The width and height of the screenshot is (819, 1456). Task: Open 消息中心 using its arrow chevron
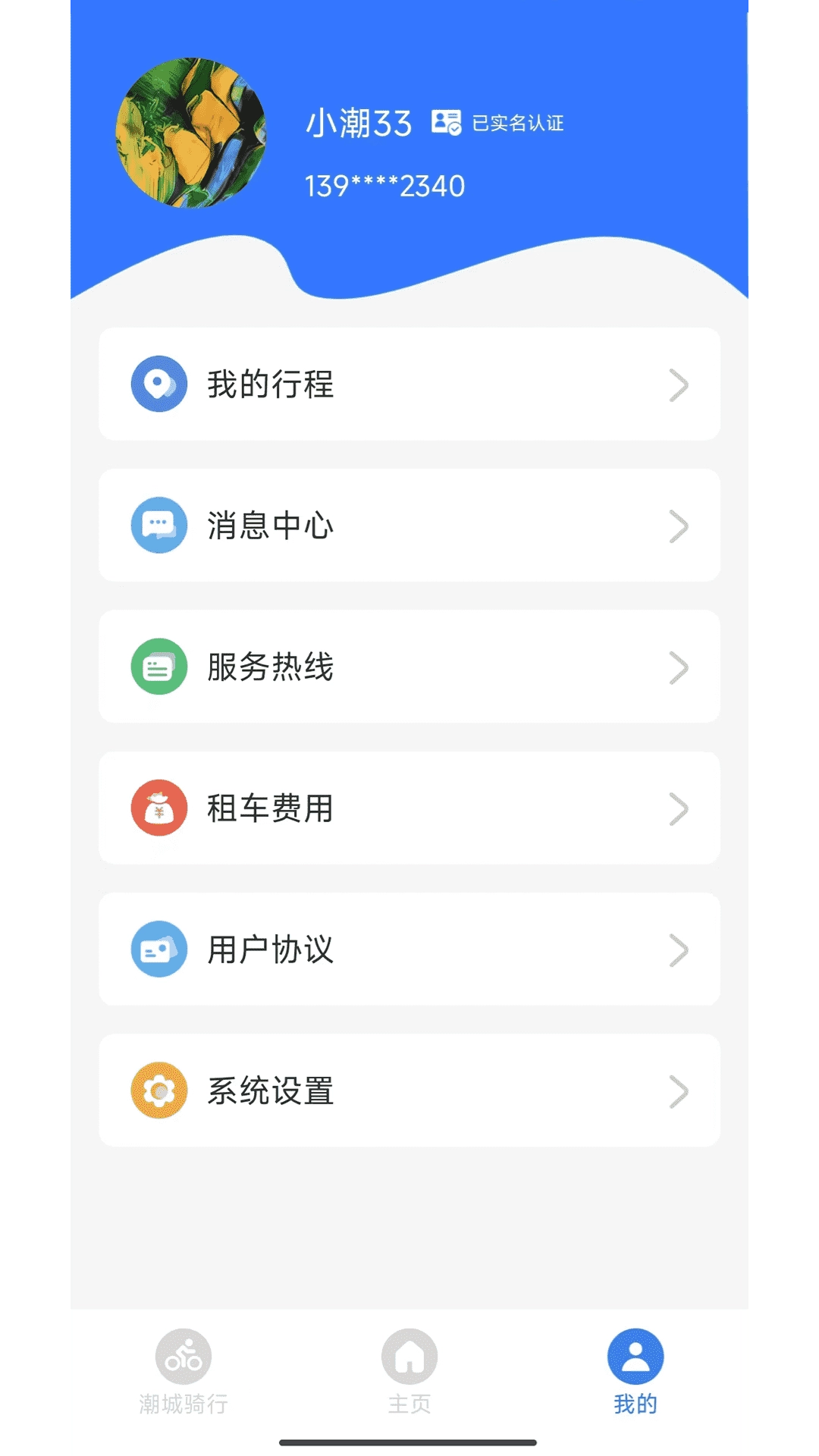point(680,525)
